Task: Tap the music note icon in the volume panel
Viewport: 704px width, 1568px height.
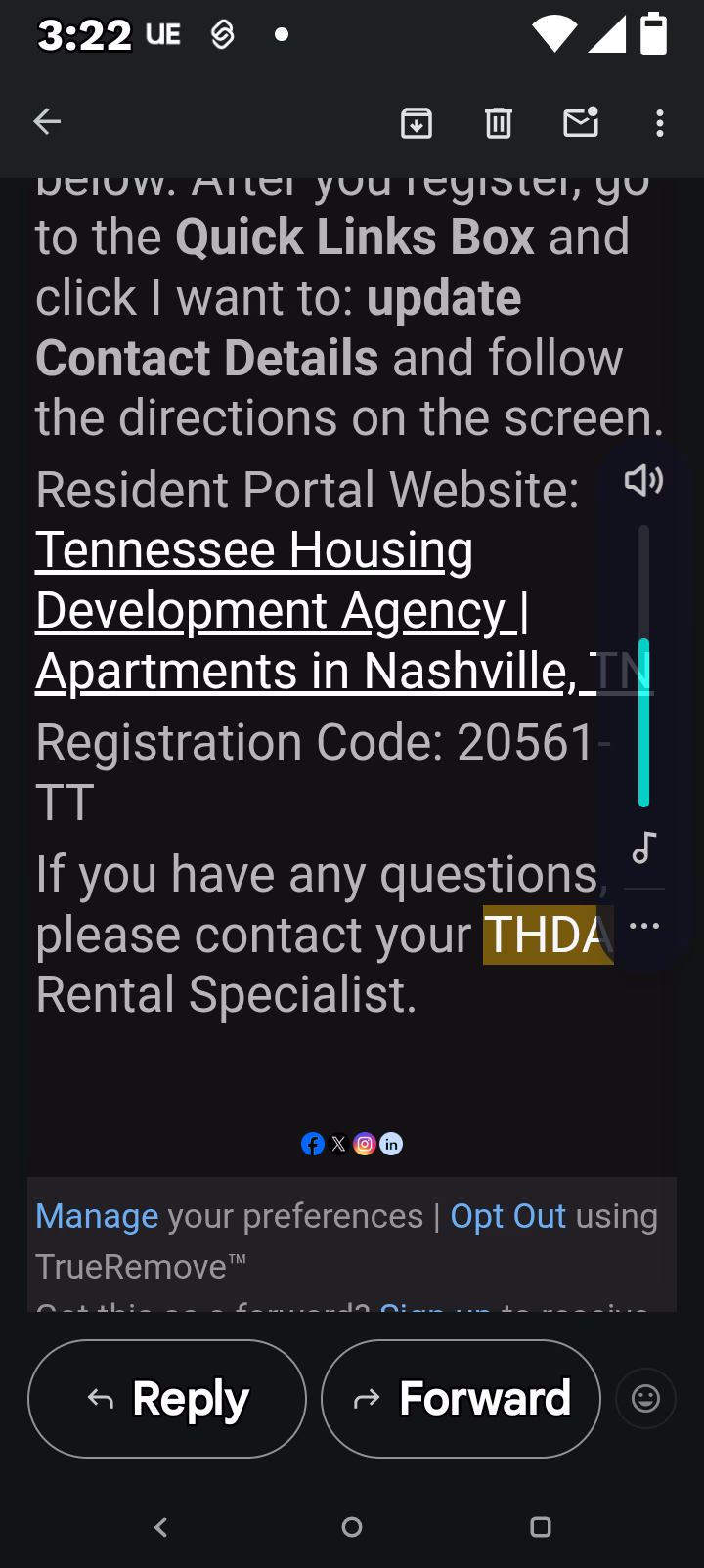Action: pos(643,848)
